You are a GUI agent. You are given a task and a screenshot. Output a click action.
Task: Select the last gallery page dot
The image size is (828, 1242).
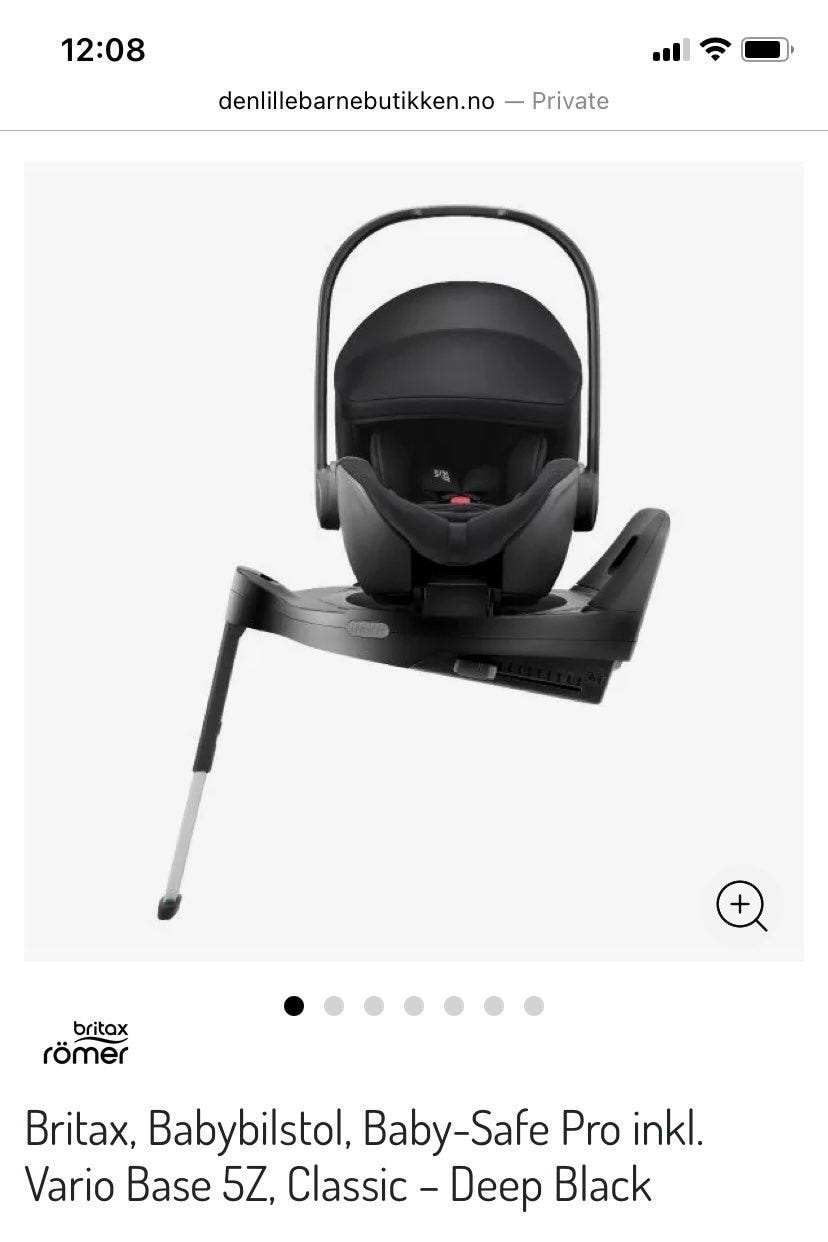coord(534,1006)
